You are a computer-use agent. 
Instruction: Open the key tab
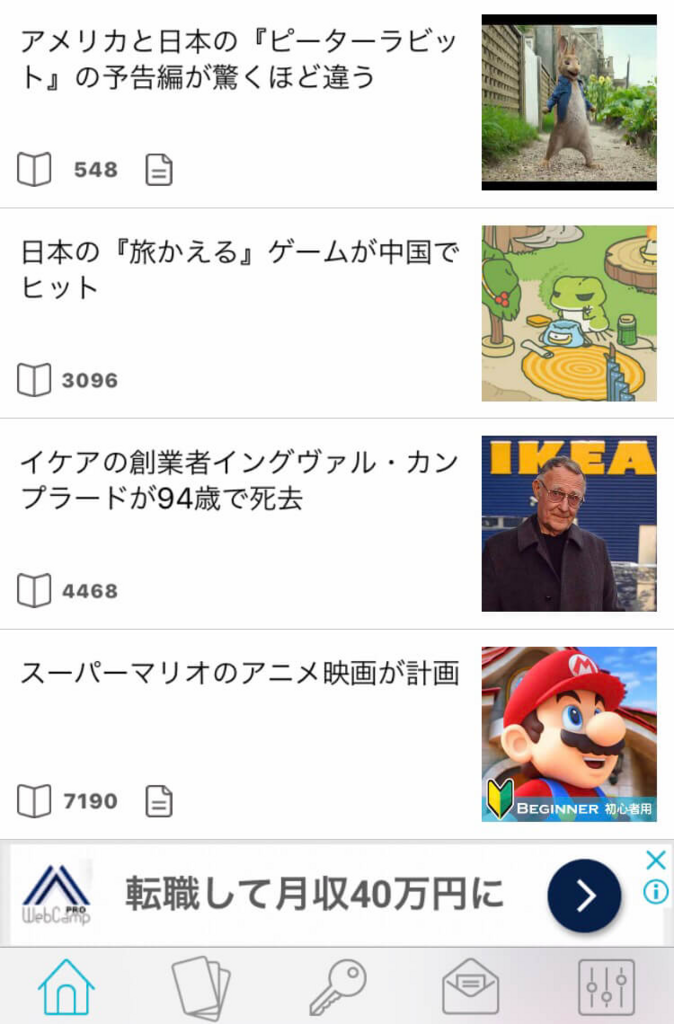tap(337, 986)
